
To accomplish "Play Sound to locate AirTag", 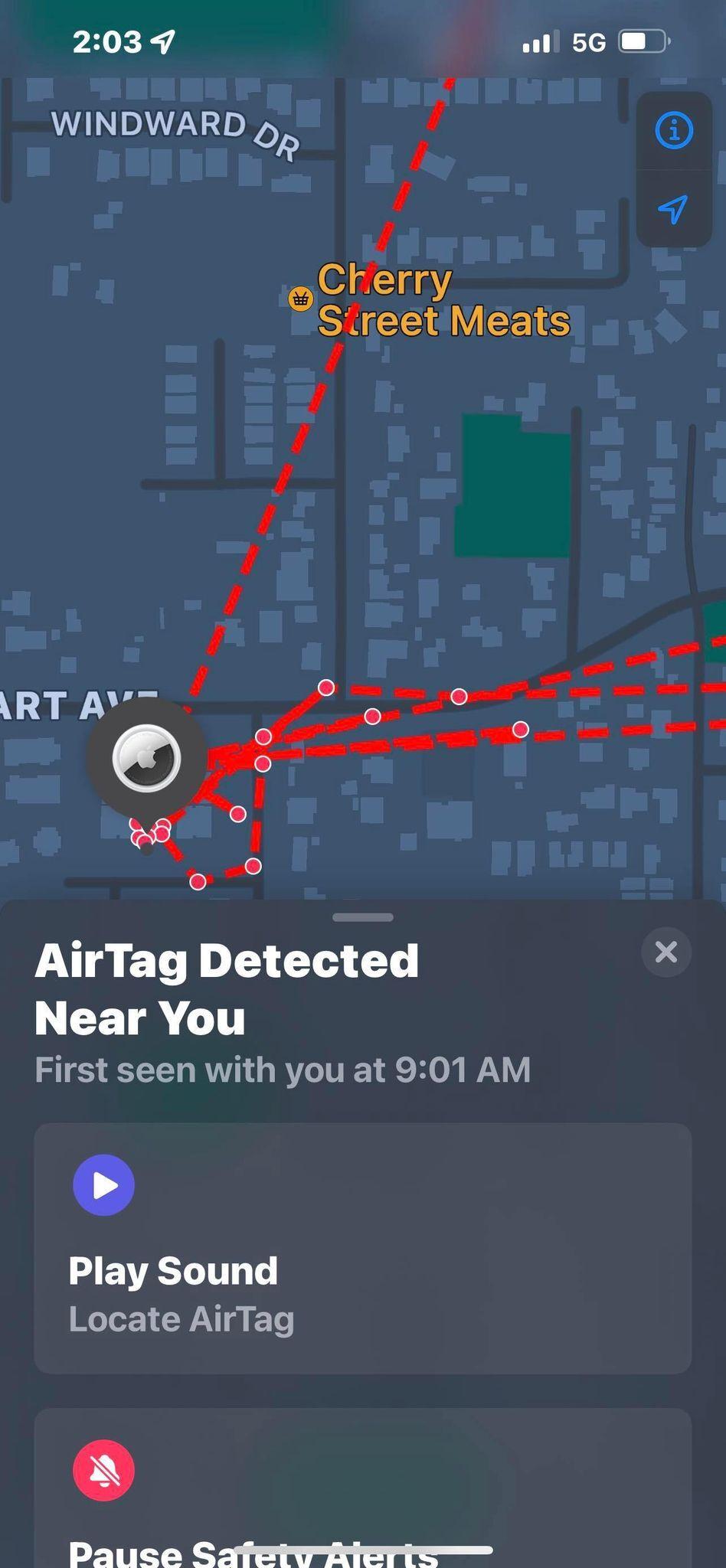I will coord(363,1248).
